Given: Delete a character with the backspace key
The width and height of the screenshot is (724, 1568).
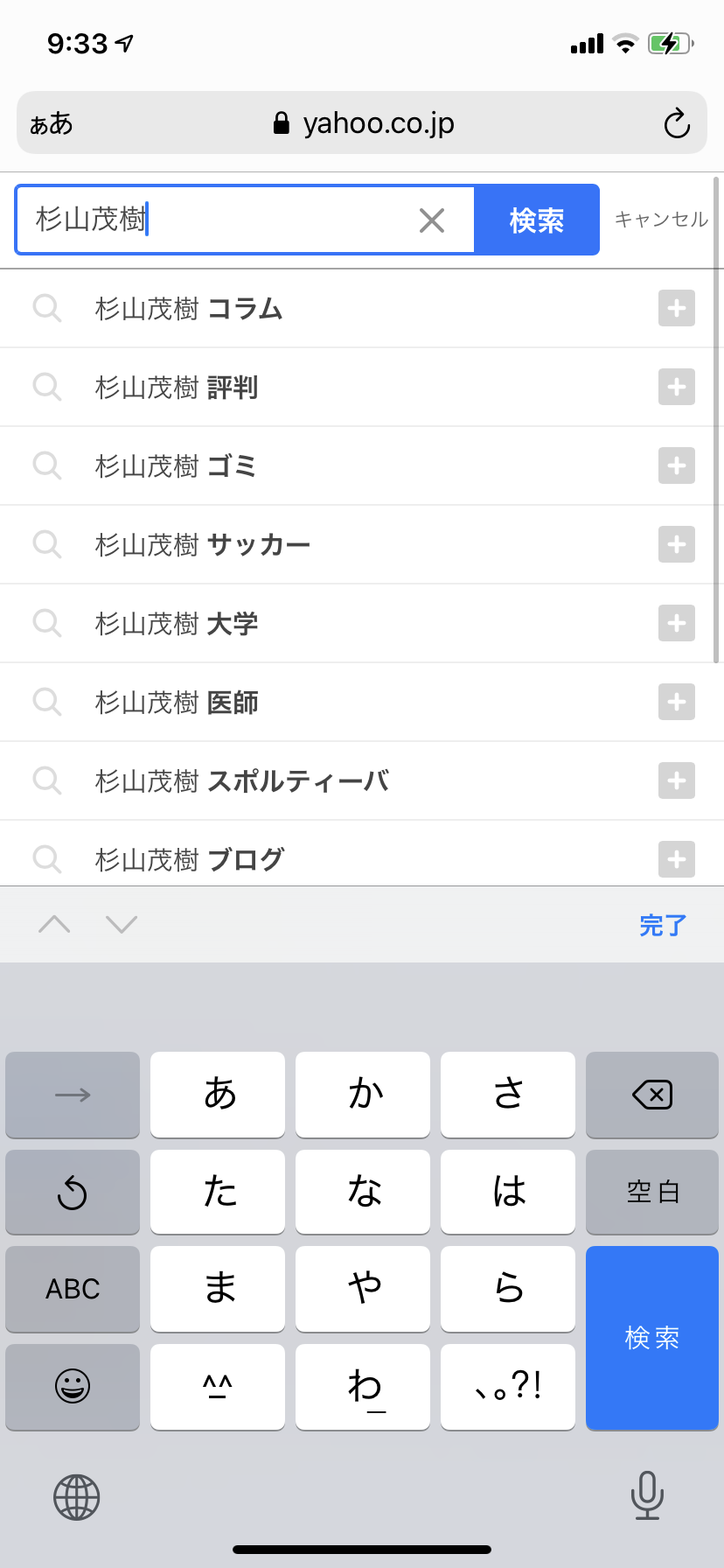Looking at the screenshot, I should pyautogui.click(x=652, y=1095).
